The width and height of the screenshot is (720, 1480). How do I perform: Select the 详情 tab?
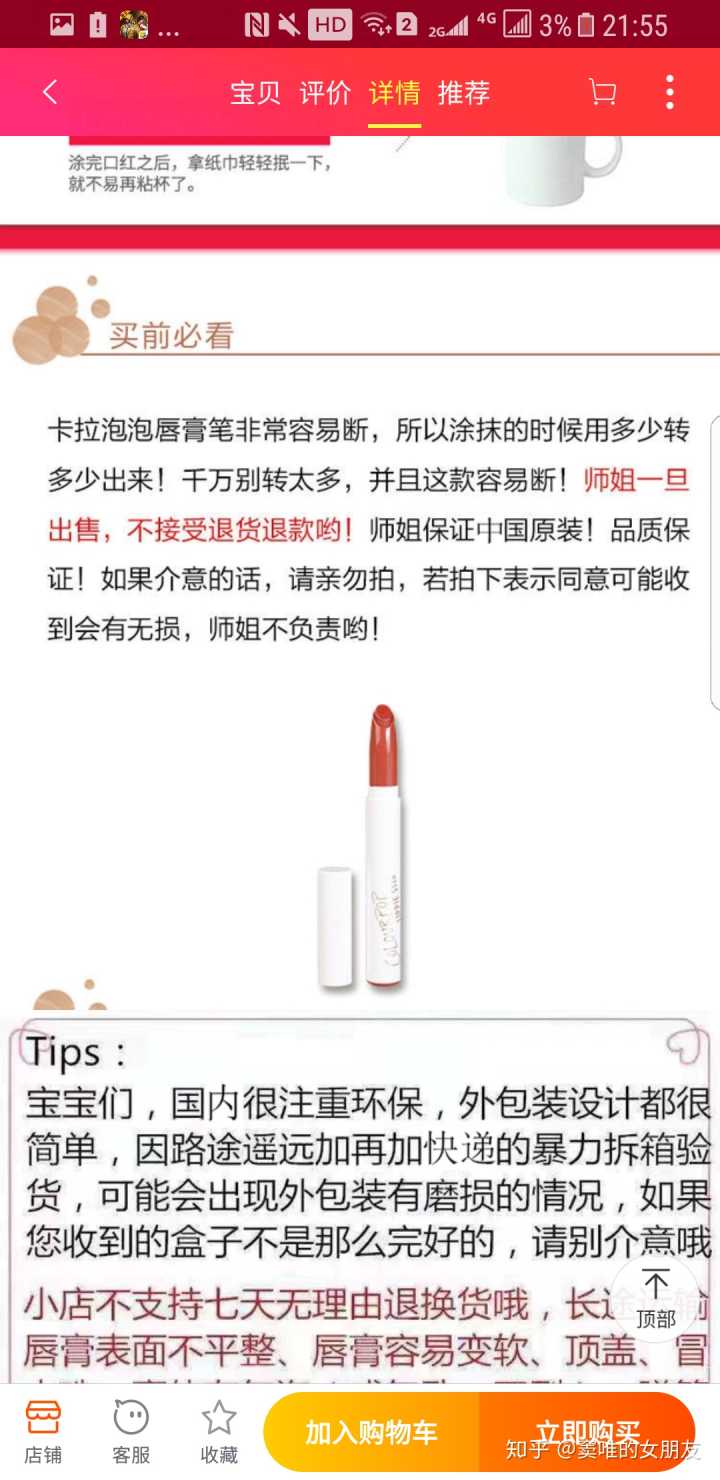(394, 93)
